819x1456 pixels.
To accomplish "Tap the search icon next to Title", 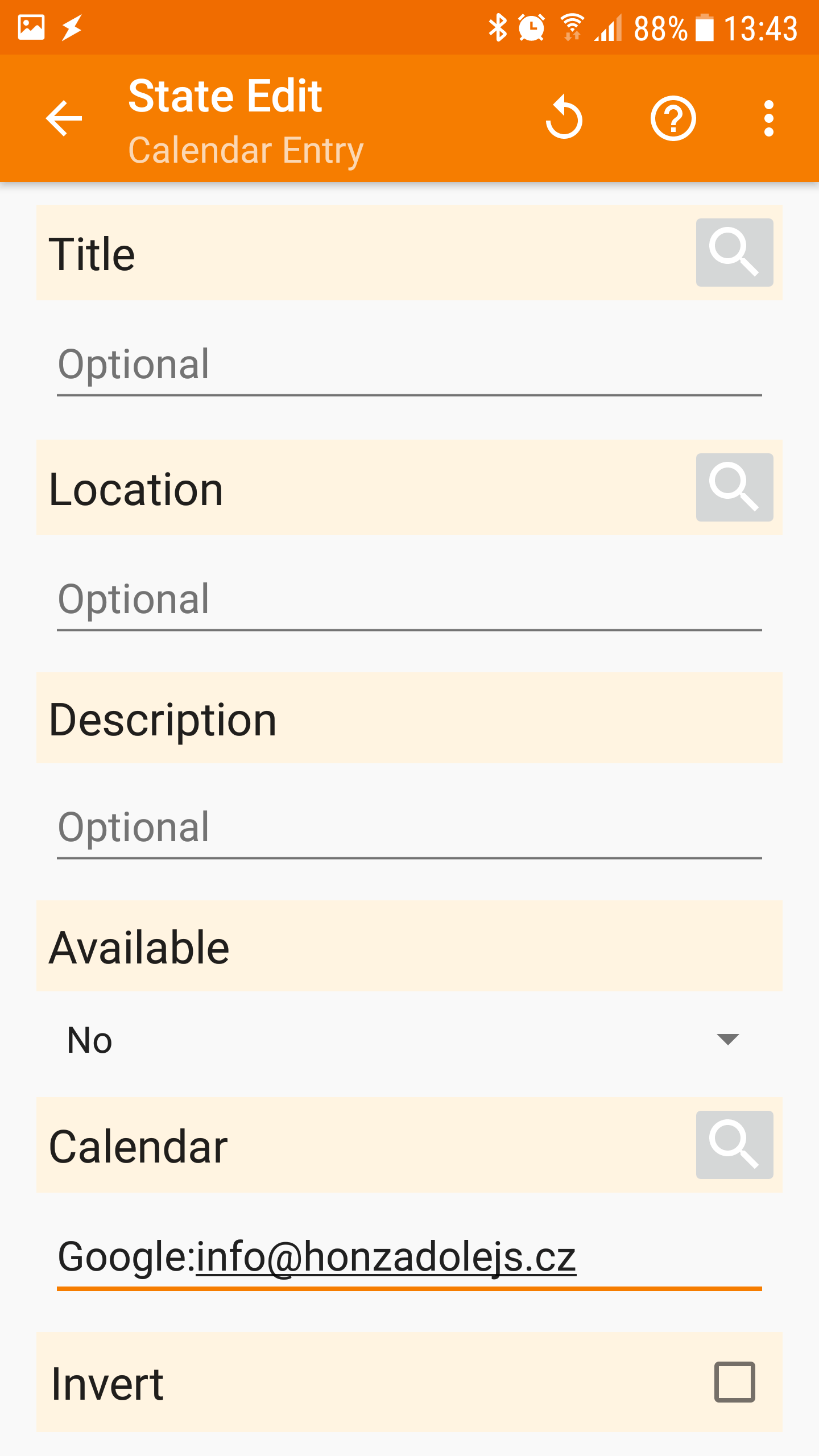I will pyautogui.click(x=734, y=253).
